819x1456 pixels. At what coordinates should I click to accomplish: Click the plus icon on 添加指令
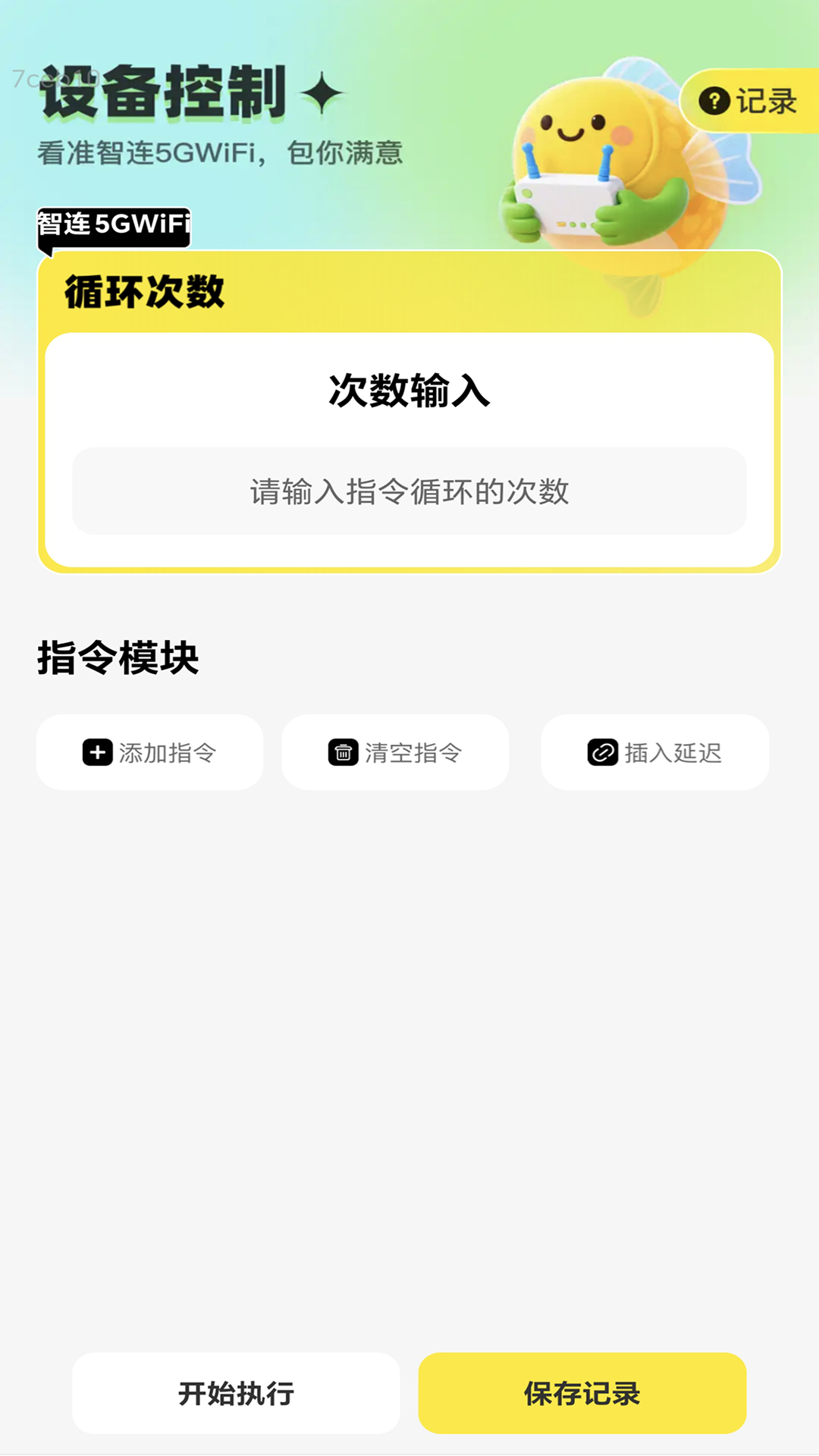click(x=97, y=752)
